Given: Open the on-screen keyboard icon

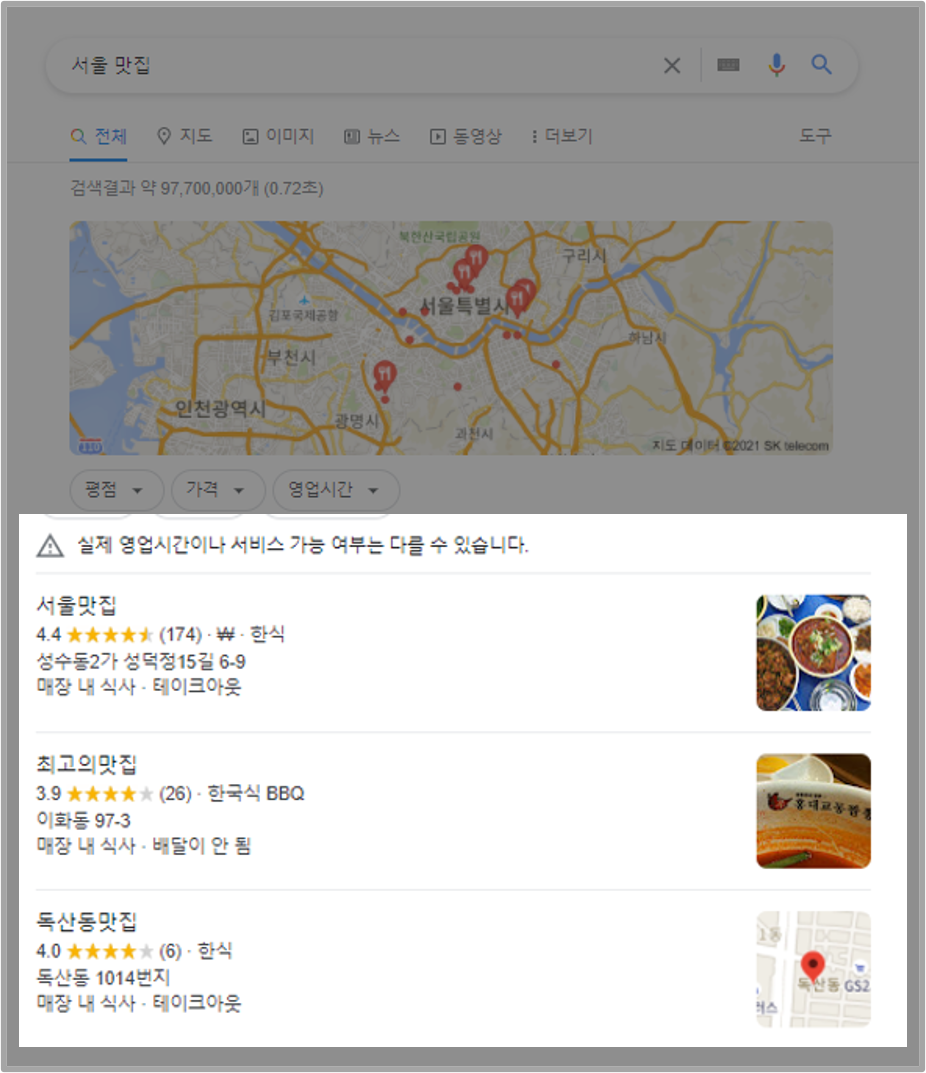Looking at the screenshot, I should (729, 64).
